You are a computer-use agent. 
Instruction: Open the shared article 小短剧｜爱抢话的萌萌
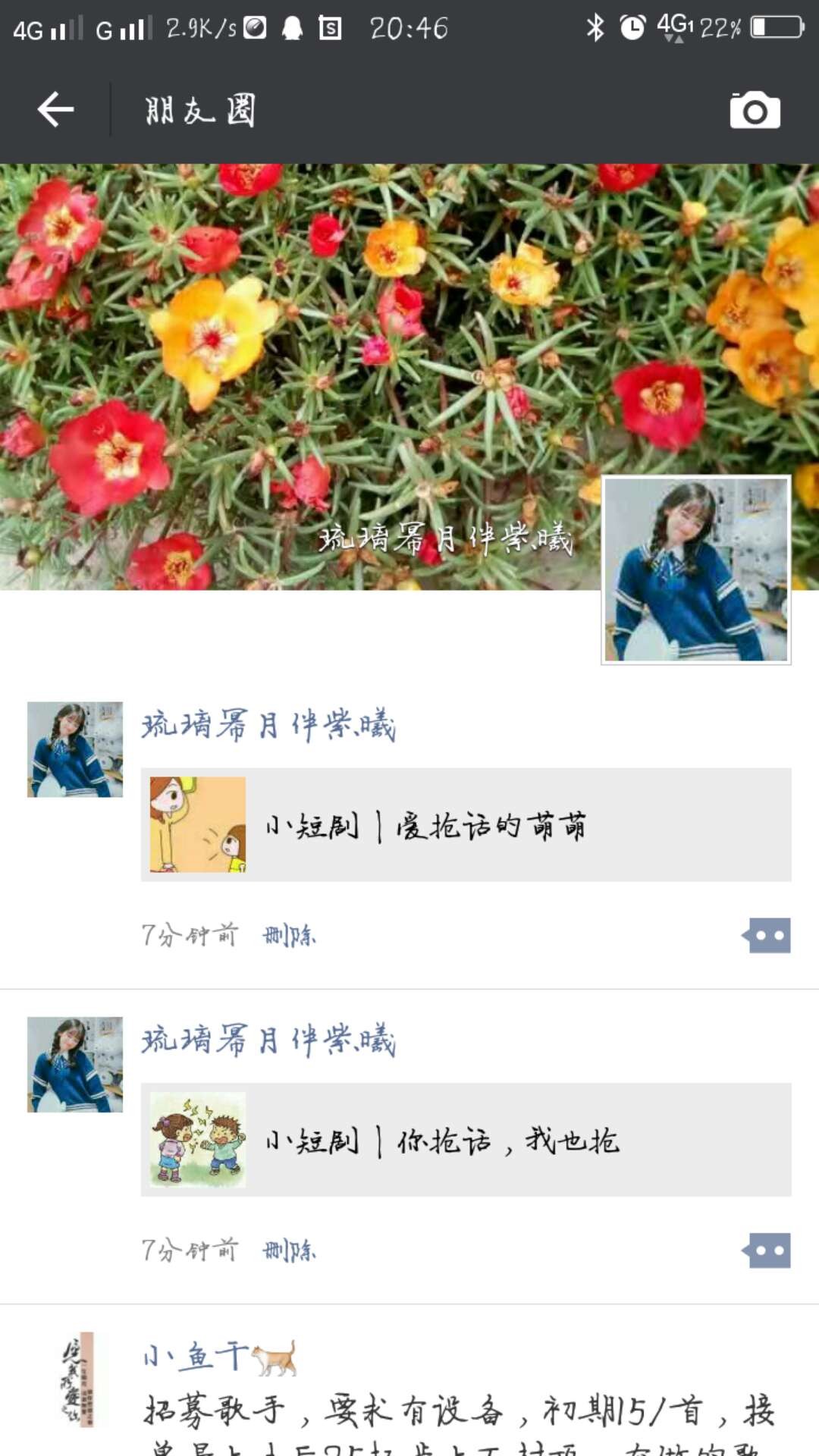(466, 824)
